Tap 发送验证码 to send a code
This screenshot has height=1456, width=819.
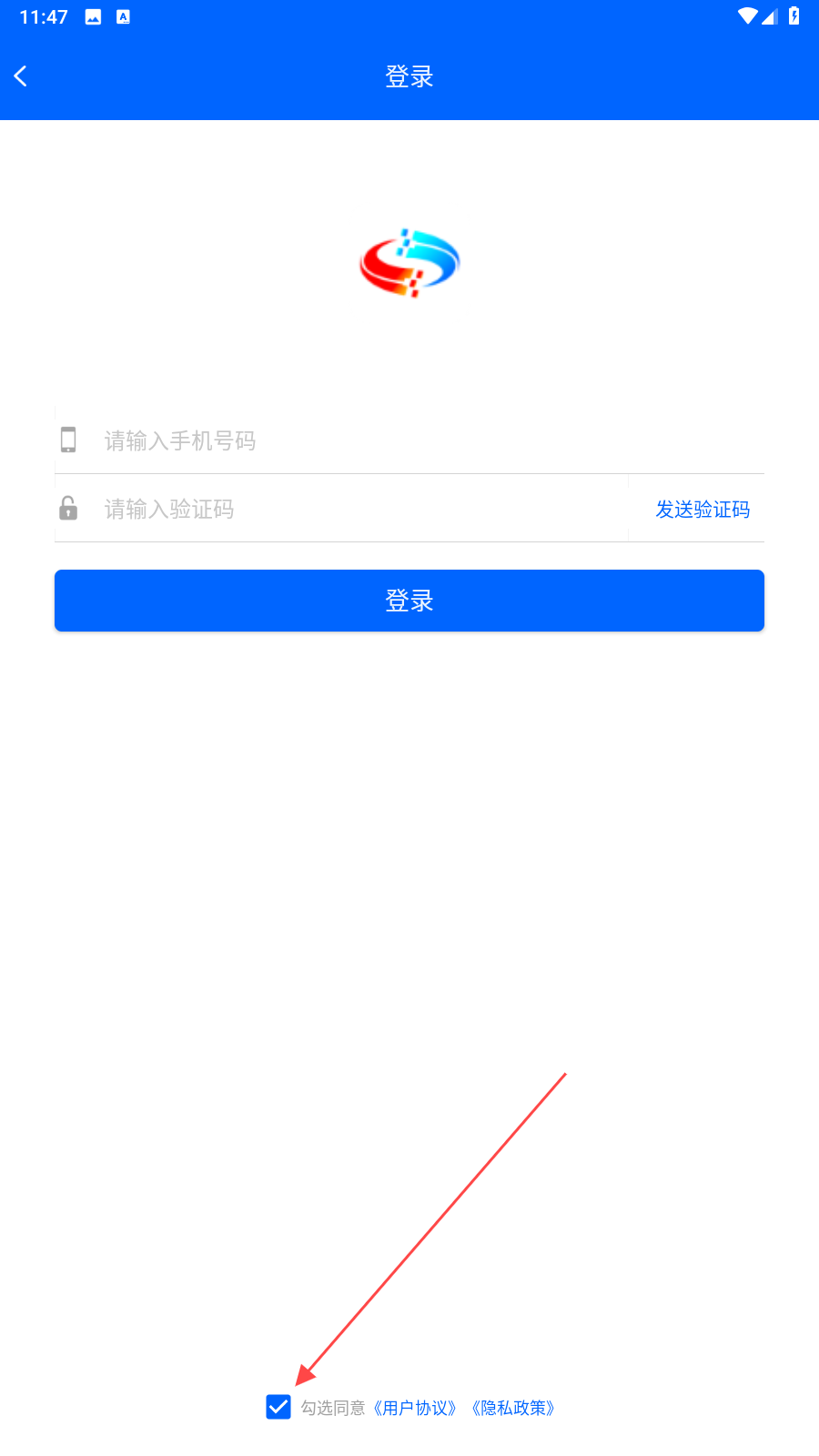click(703, 509)
